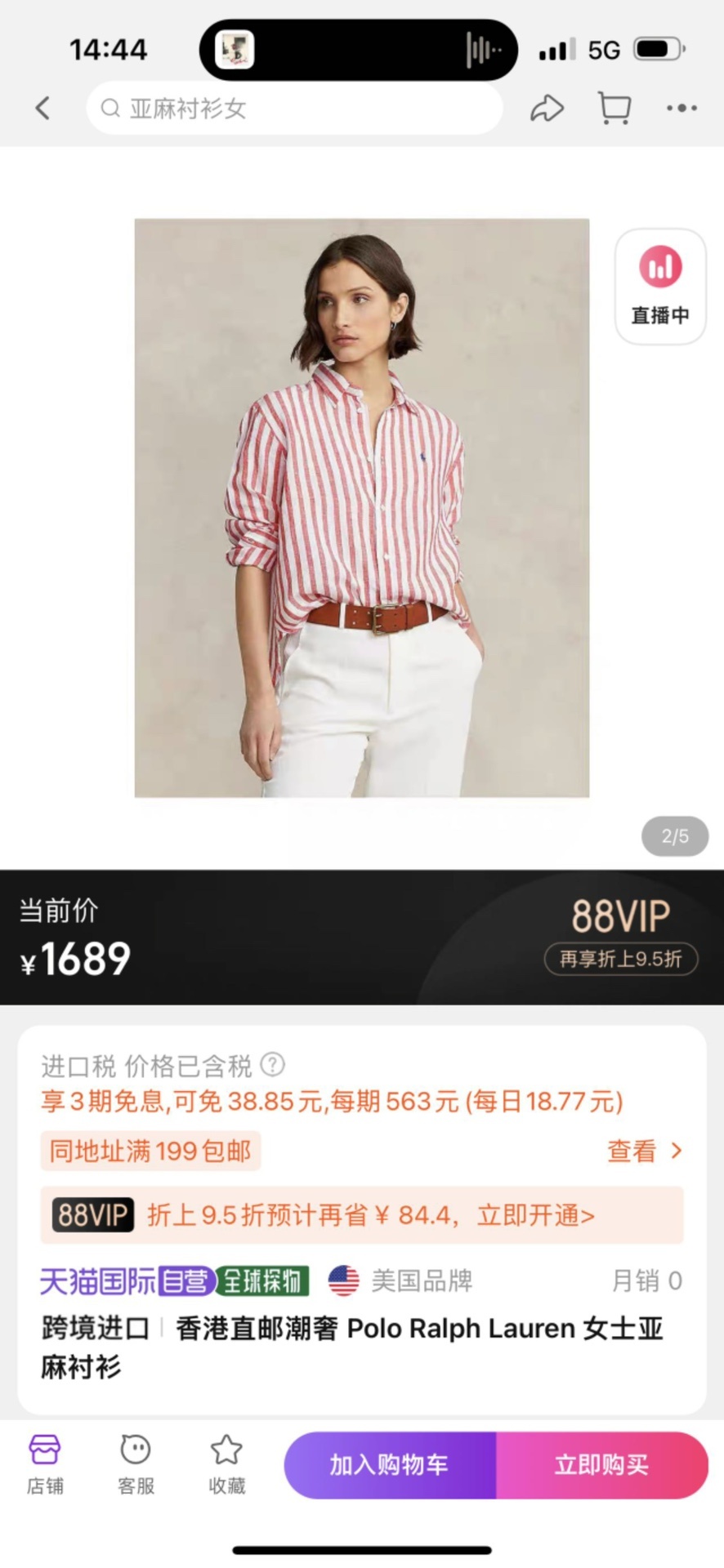The height and width of the screenshot is (1568, 724).
Task: Open the 店铺 store page
Action: click(45, 1465)
